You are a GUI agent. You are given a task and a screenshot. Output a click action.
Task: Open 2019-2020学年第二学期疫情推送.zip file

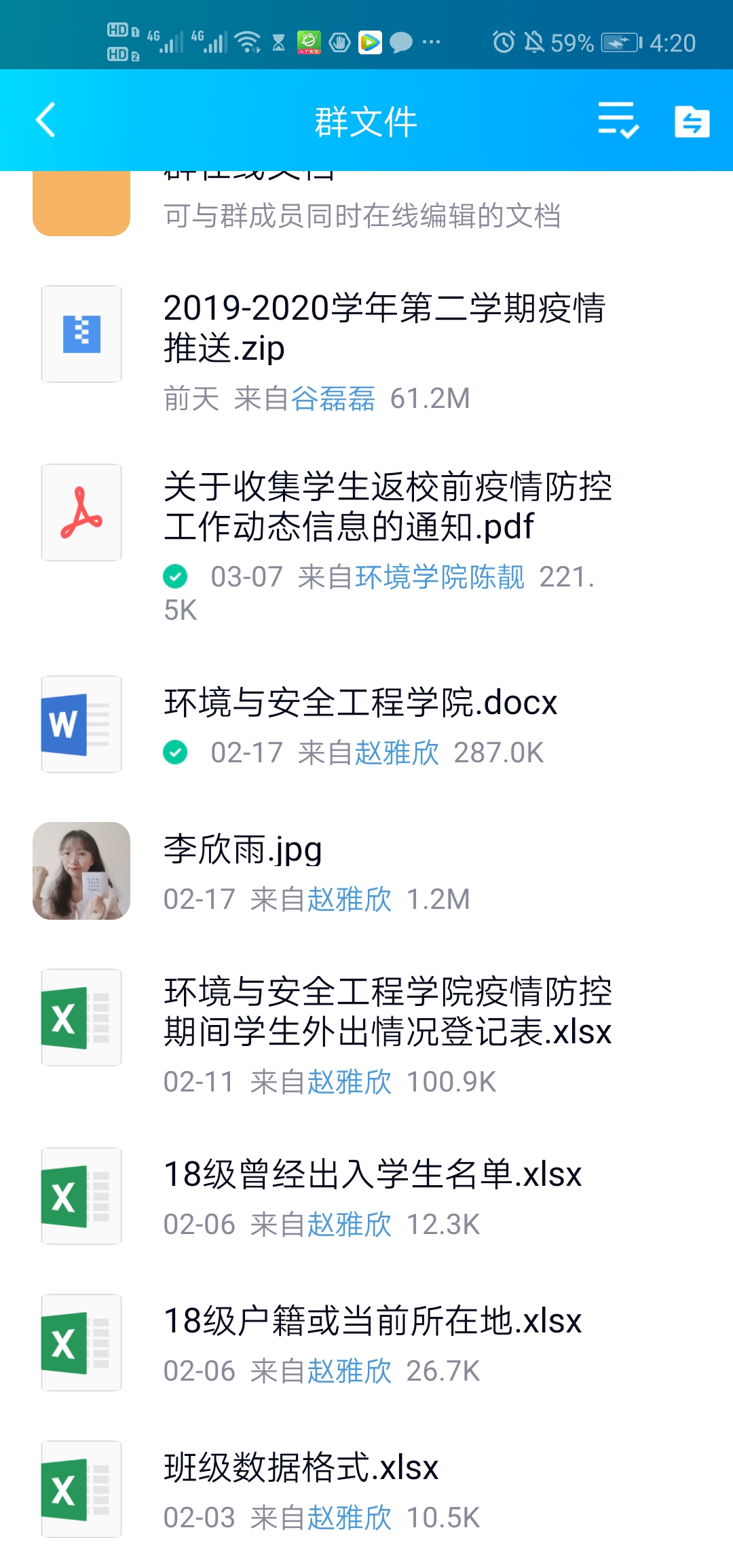click(384, 328)
